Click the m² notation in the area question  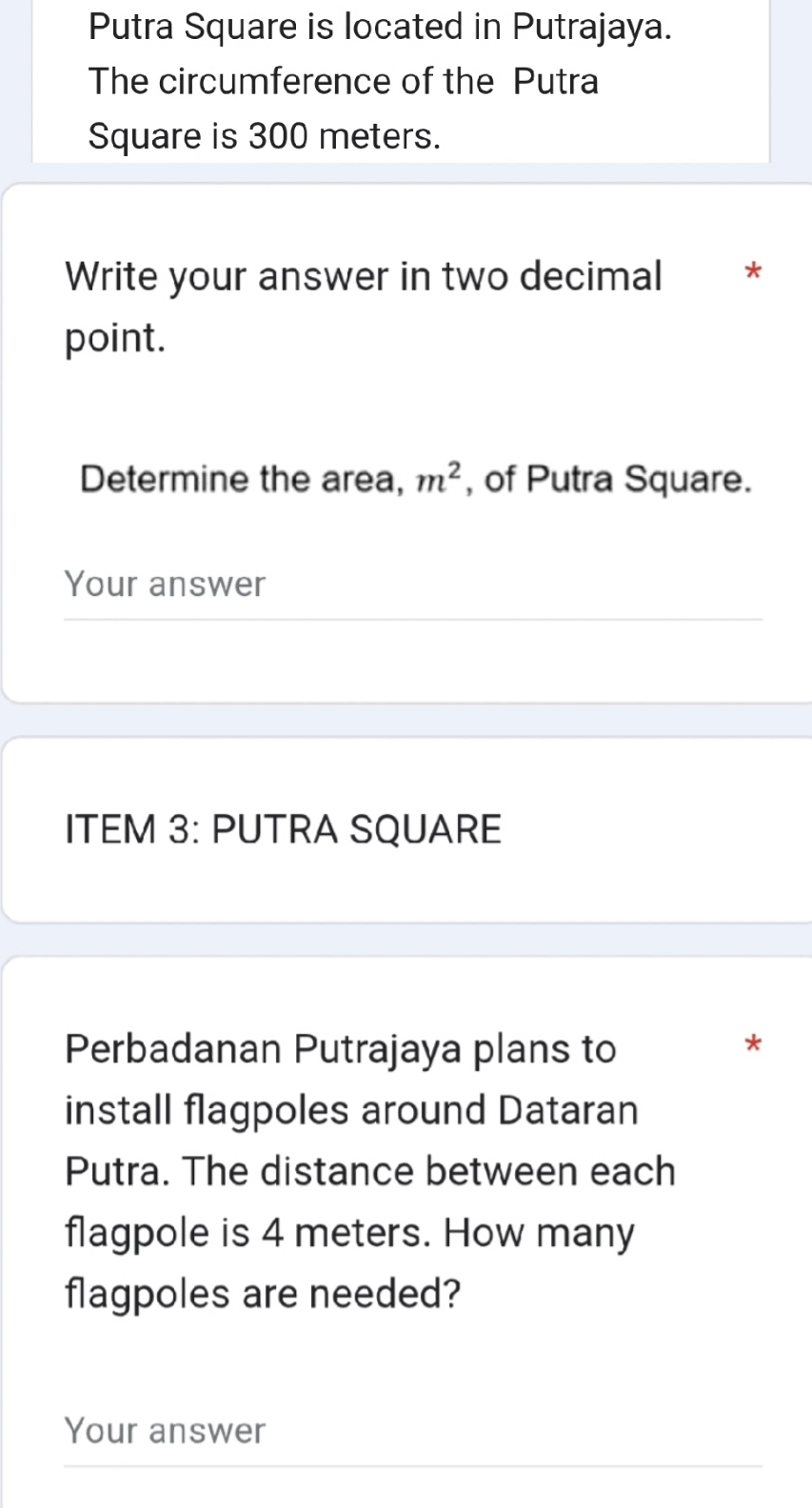pyautogui.click(x=434, y=476)
